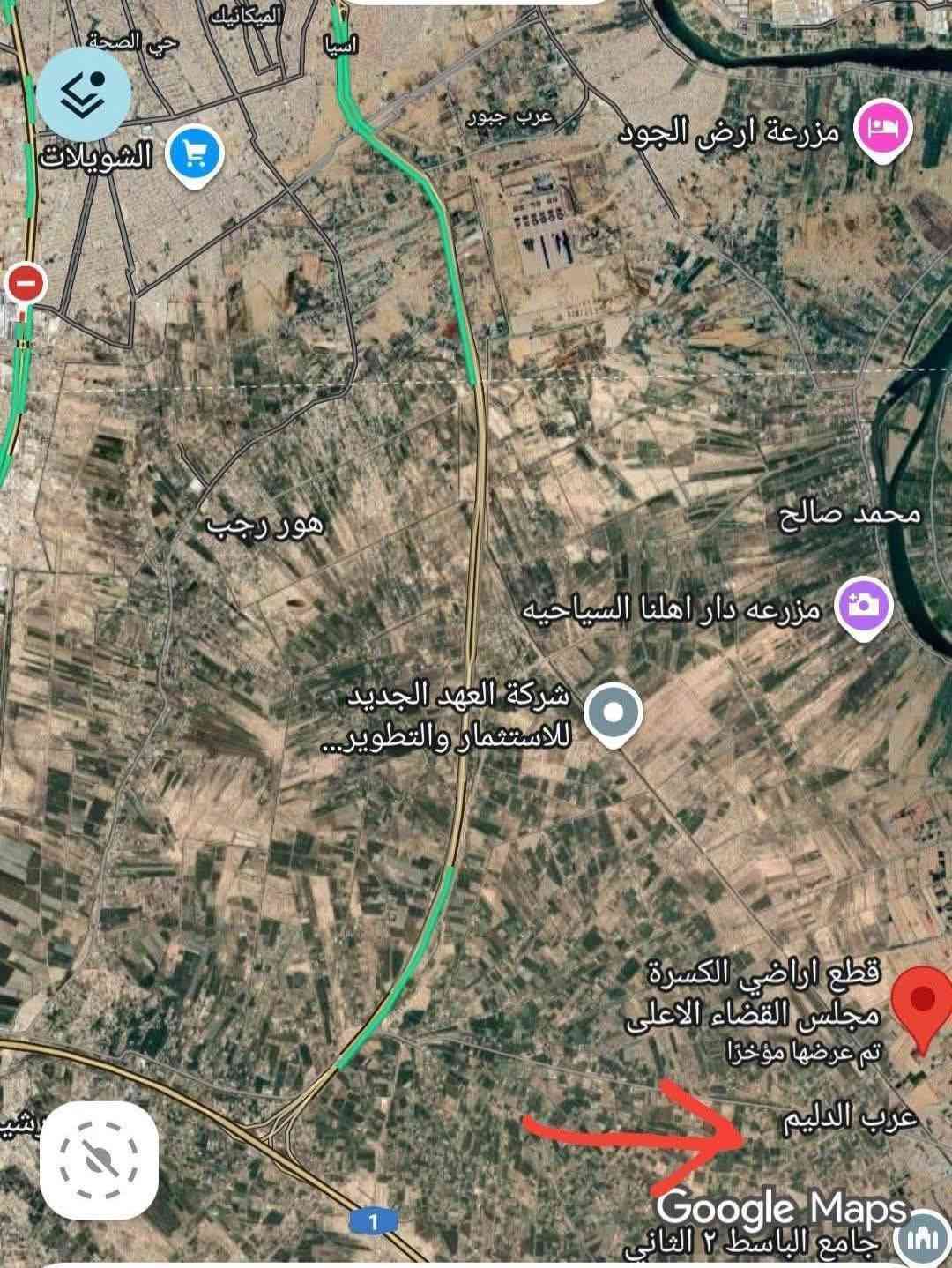Open مزرعه دار اهلنا السياحيه pin
The width and height of the screenshot is (952, 1268).
865,607
